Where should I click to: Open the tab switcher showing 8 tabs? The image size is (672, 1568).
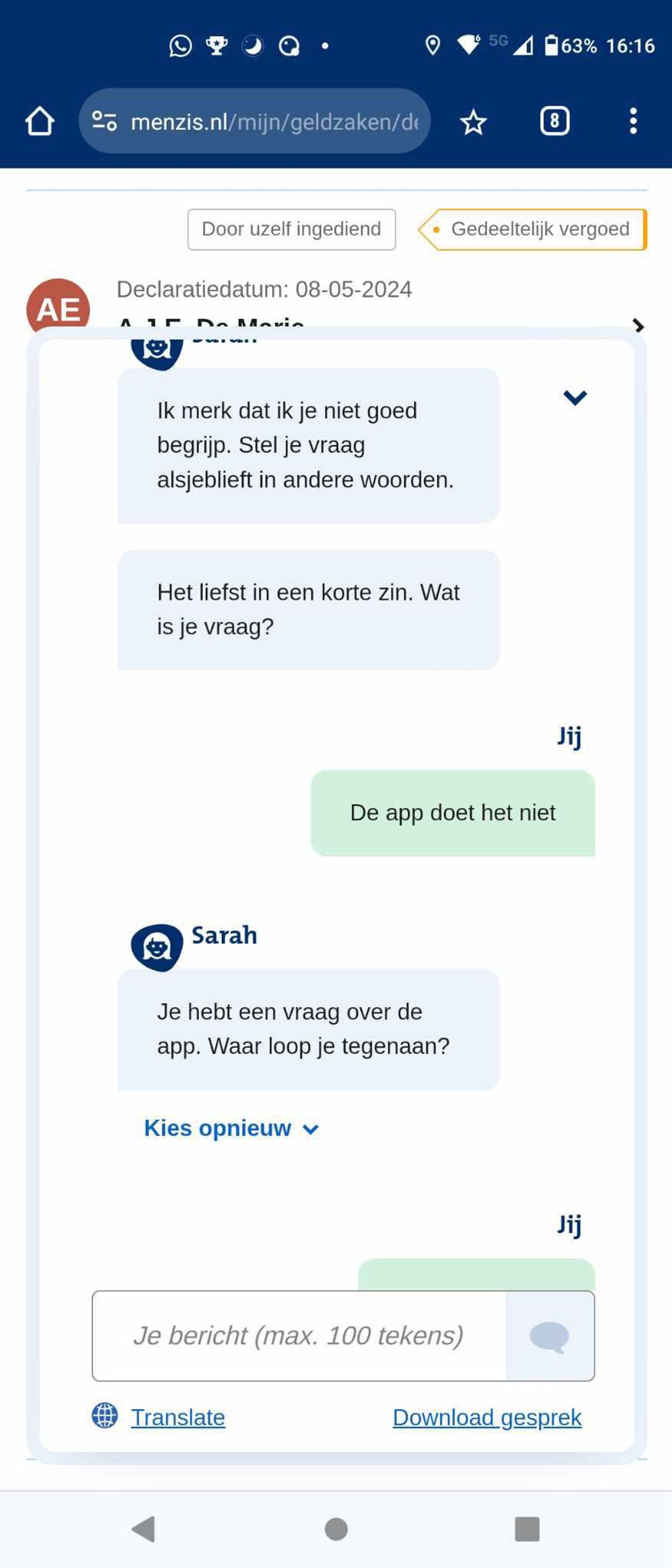(554, 121)
